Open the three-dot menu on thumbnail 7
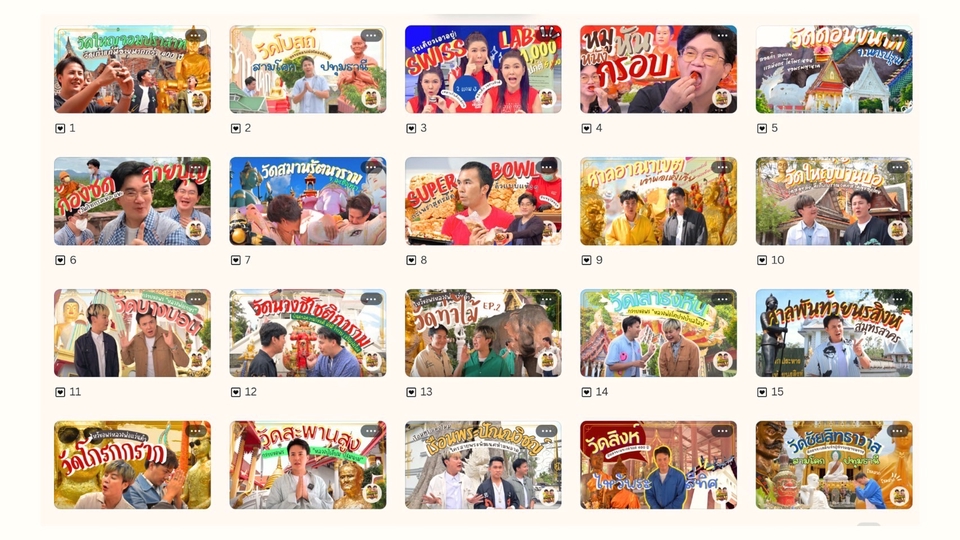960x540 pixels. [371, 167]
